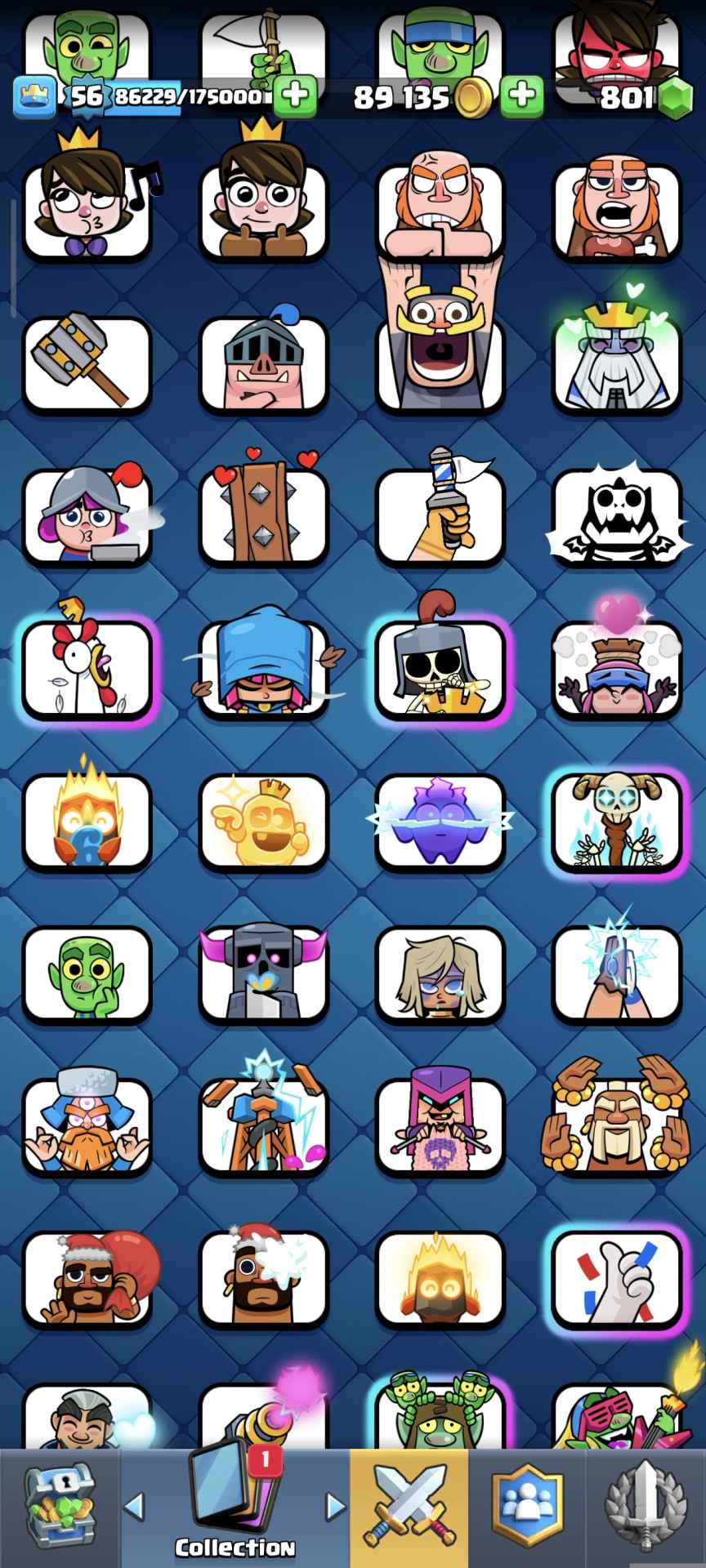This screenshot has height=1568, width=706.
Task: Select the hammer emote
Action: point(87,363)
